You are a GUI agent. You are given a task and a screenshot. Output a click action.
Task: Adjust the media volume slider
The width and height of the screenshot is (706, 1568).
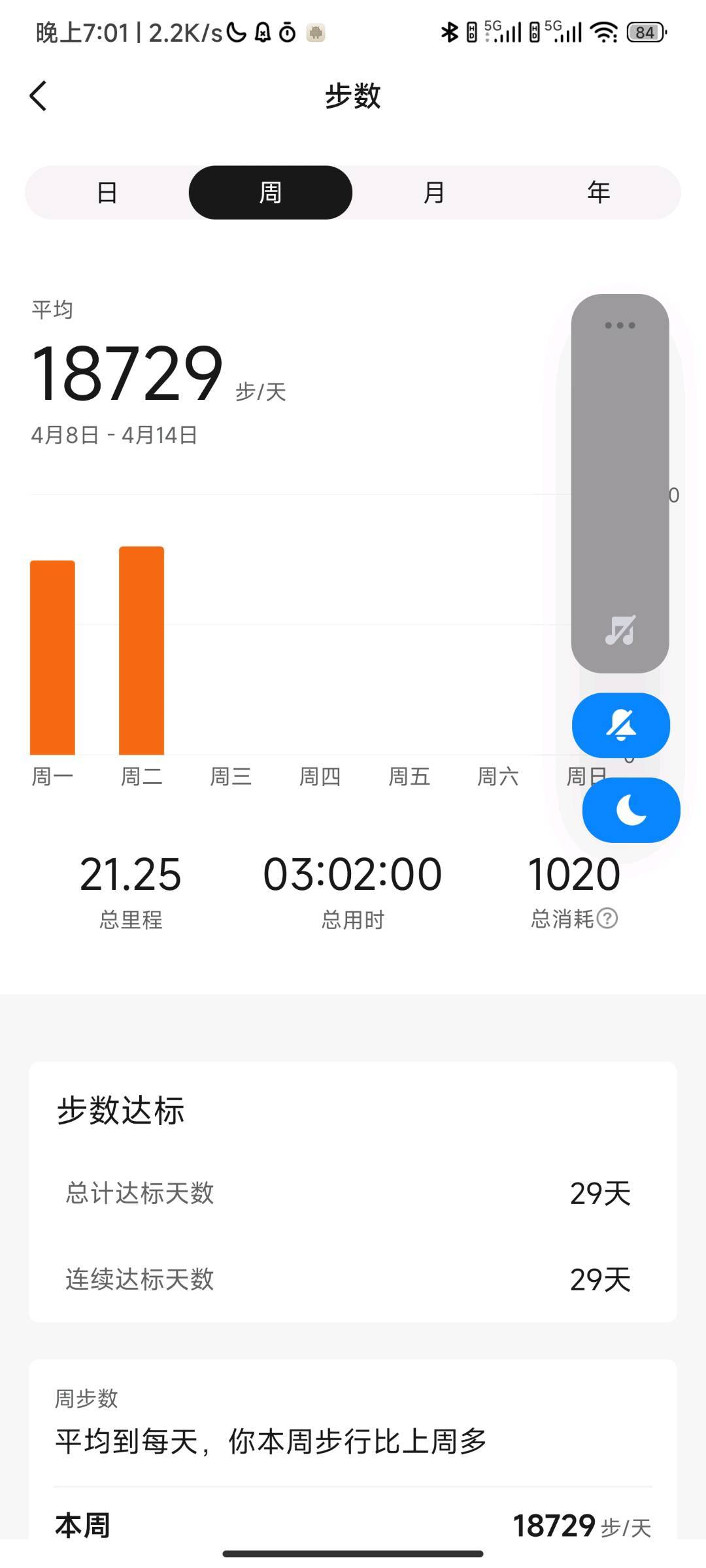[620, 483]
